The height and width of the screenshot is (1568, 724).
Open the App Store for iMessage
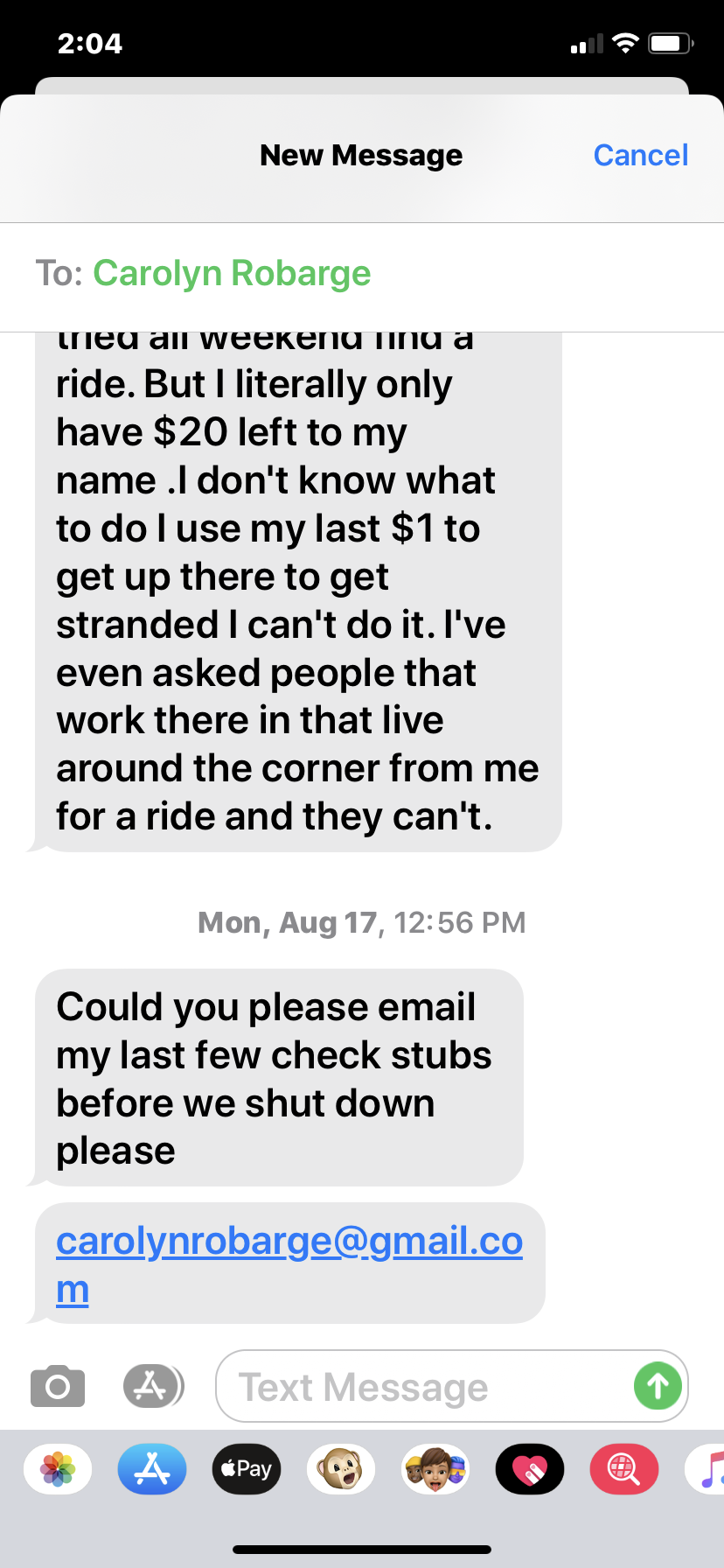[152, 1469]
